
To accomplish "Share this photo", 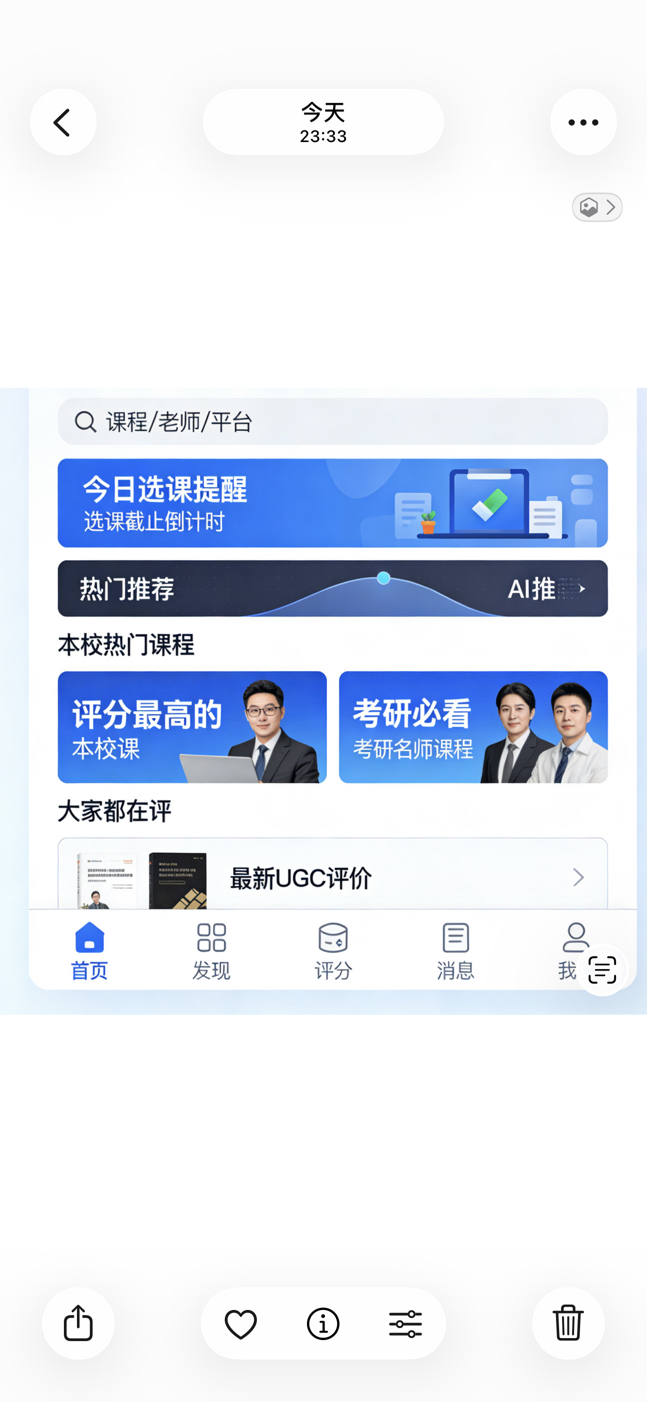I will coord(78,1323).
